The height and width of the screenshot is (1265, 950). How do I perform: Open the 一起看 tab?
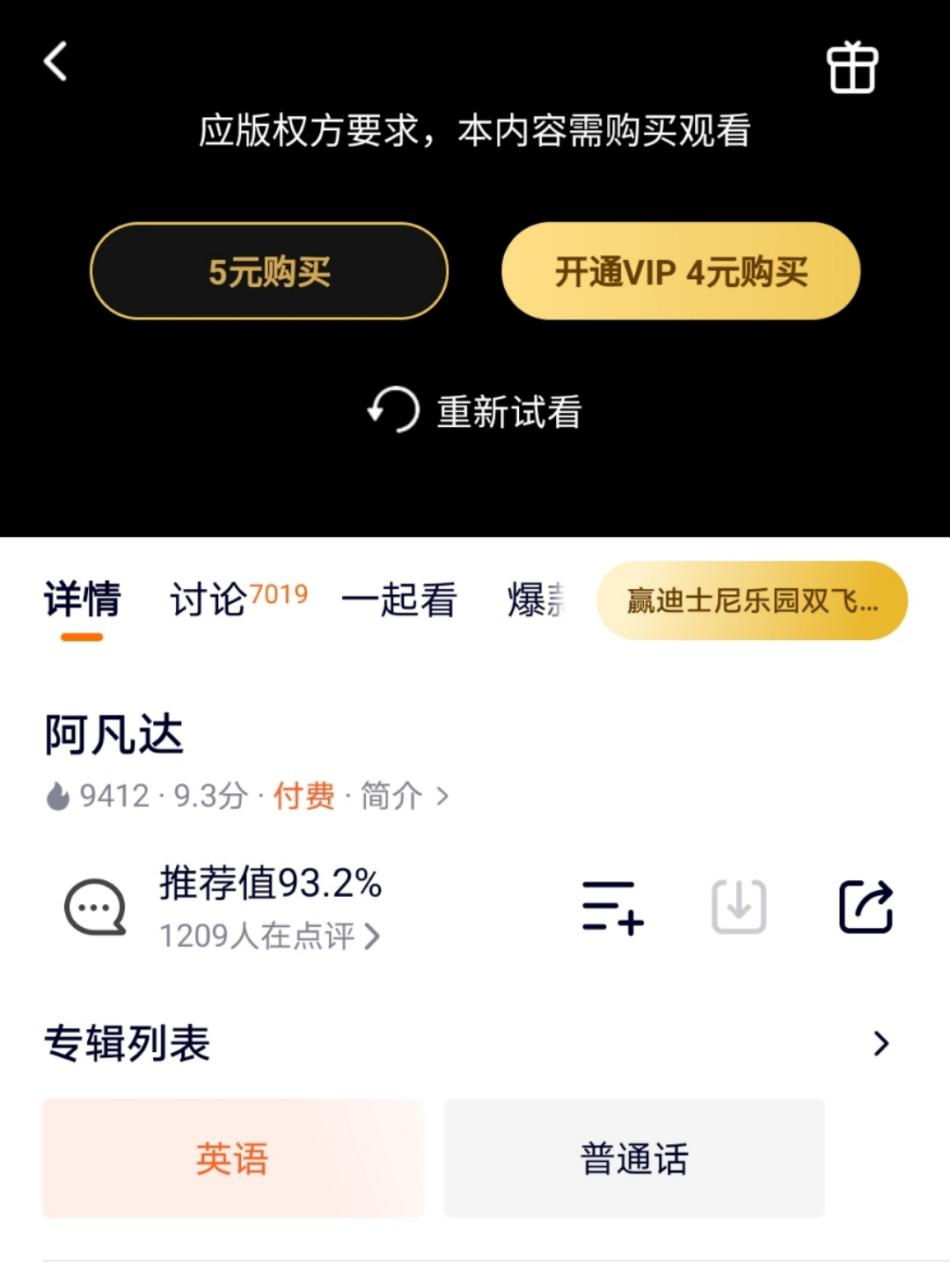coord(399,600)
